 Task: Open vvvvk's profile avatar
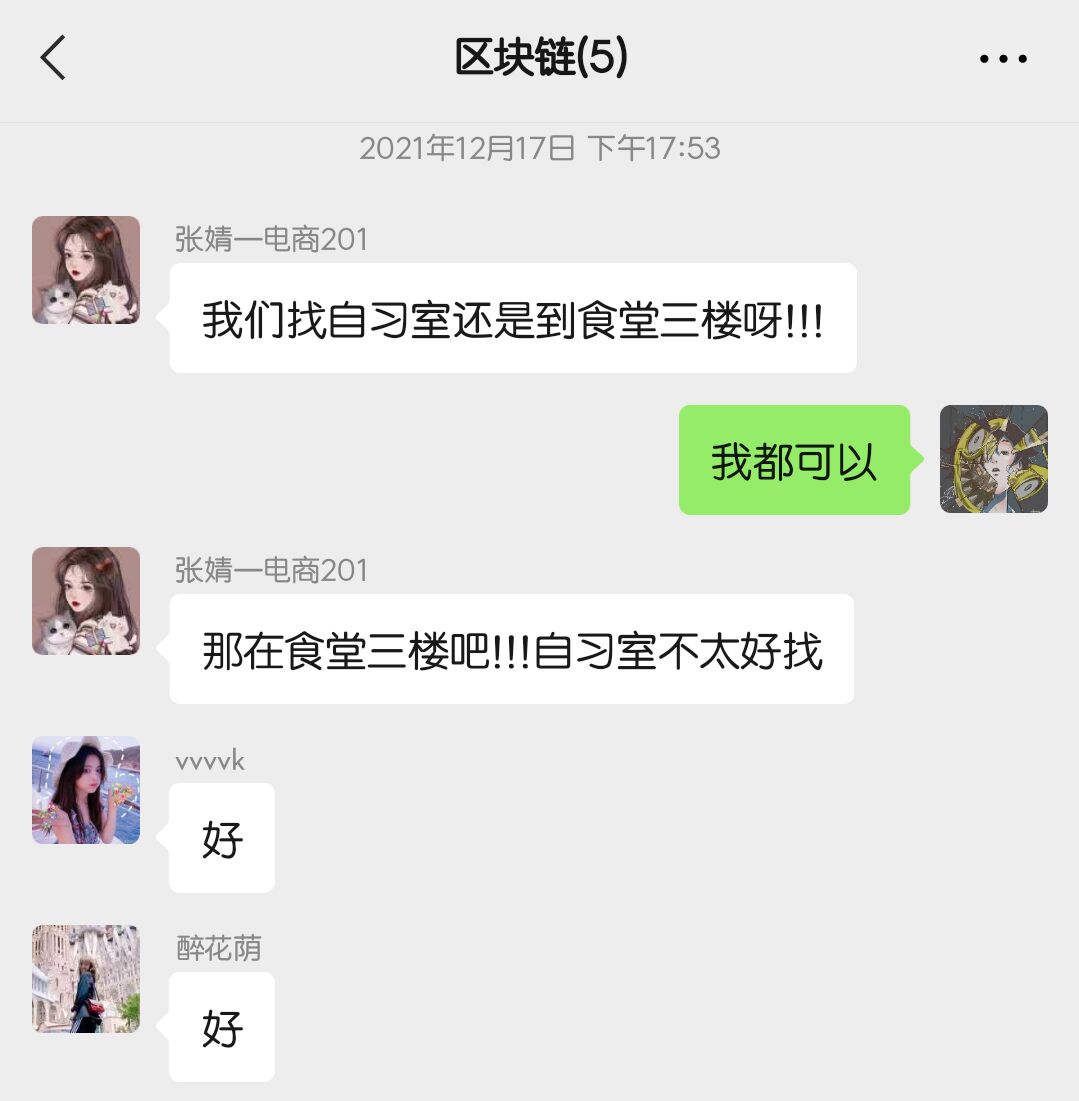coord(86,790)
